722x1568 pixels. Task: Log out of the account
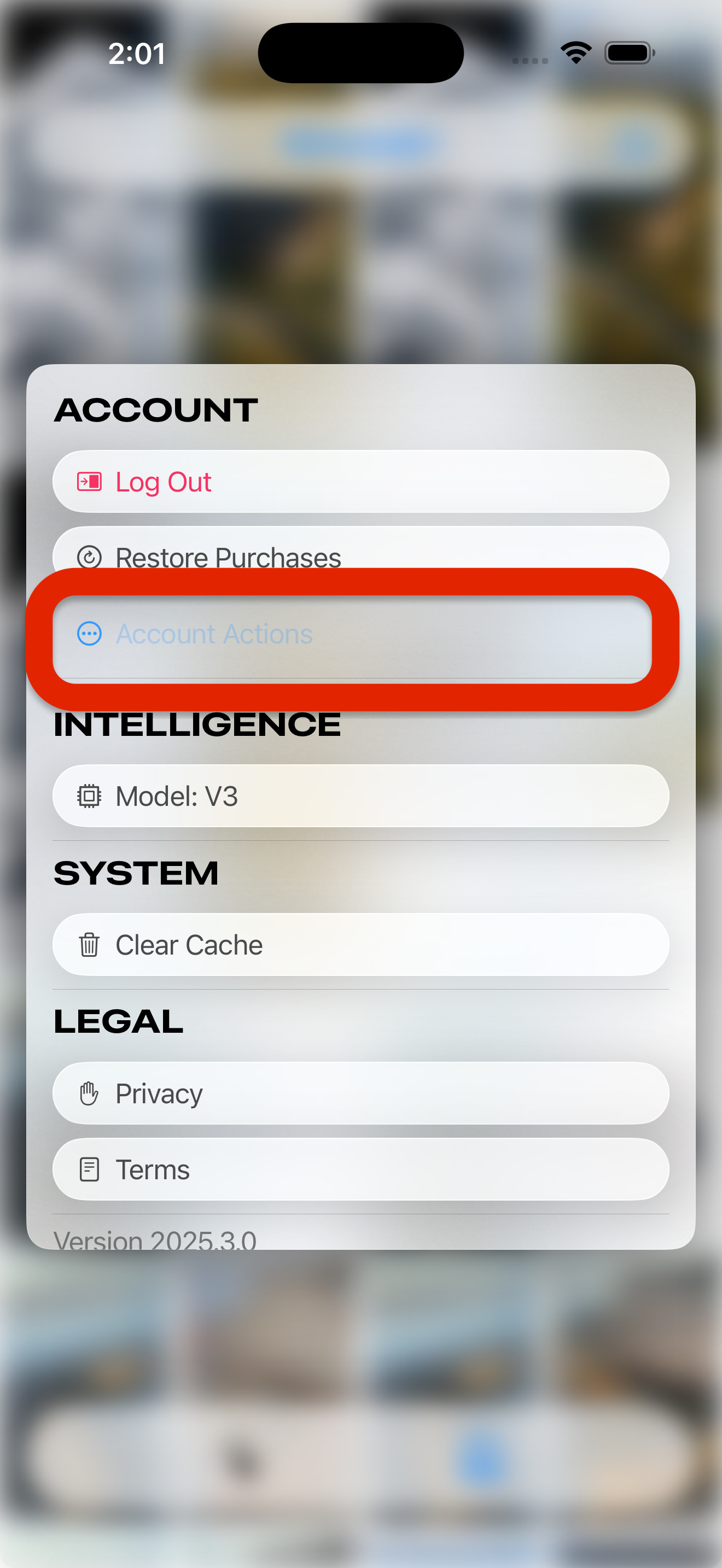[360, 482]
